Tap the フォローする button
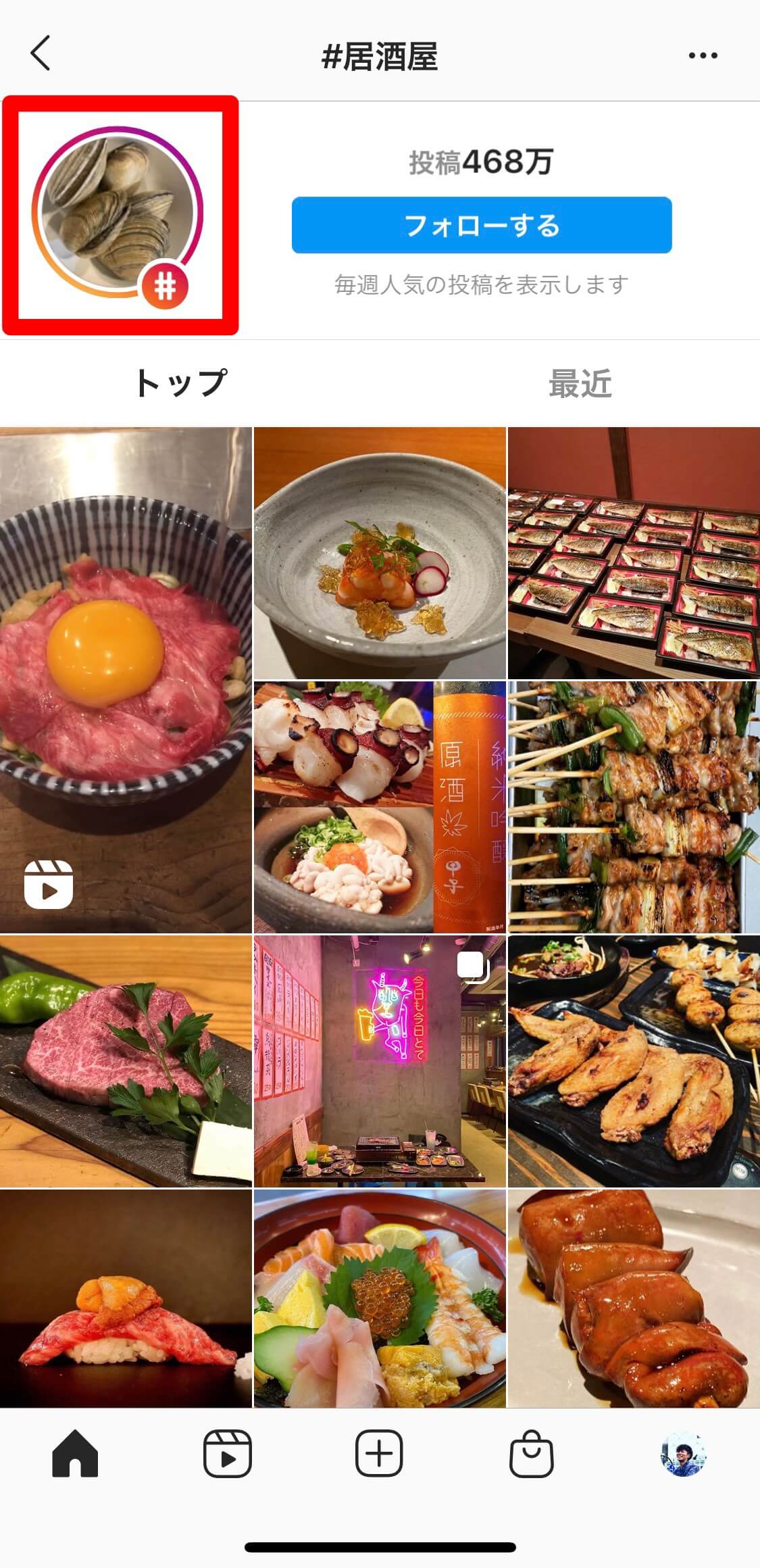 [x=481, y=225]
